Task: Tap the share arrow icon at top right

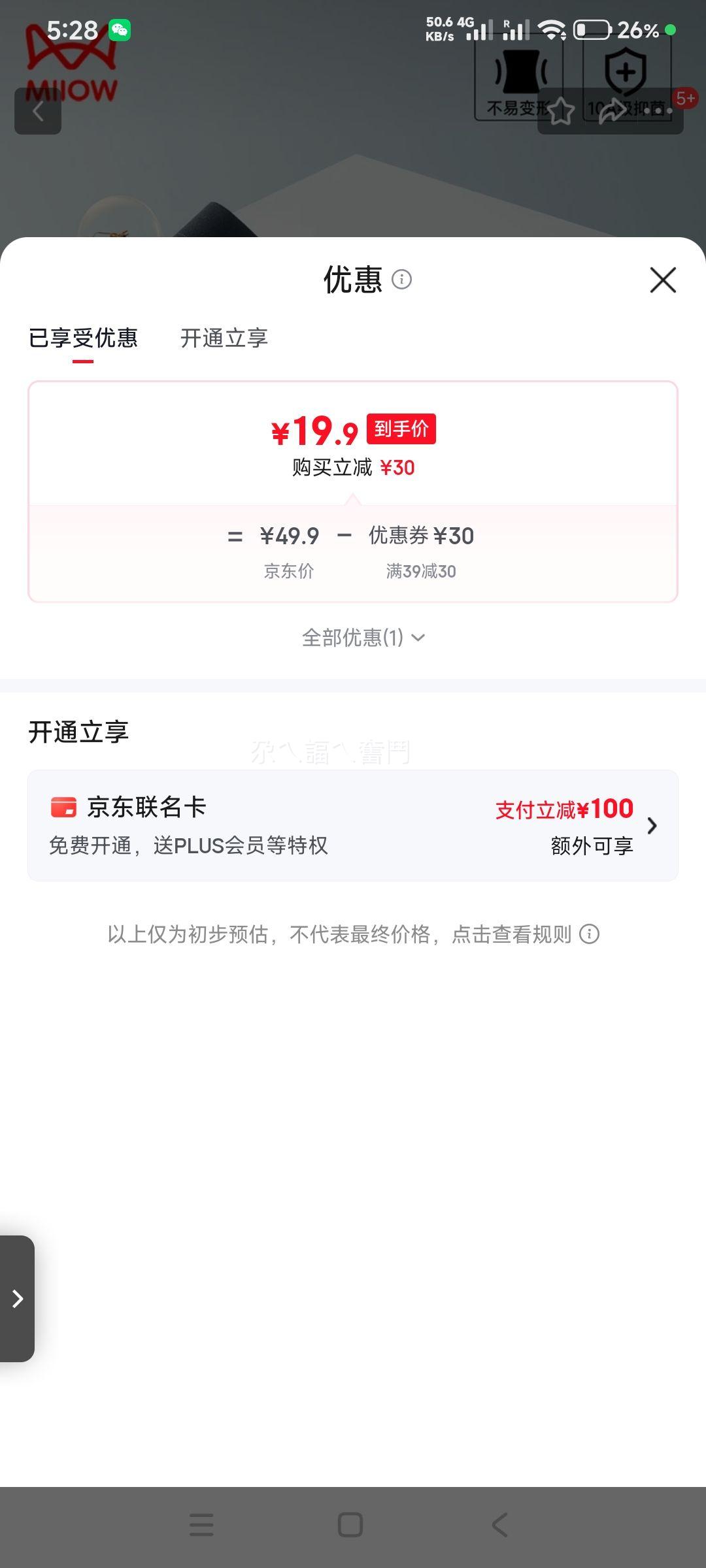Action: pyautogui.click(x=612, y=112)
